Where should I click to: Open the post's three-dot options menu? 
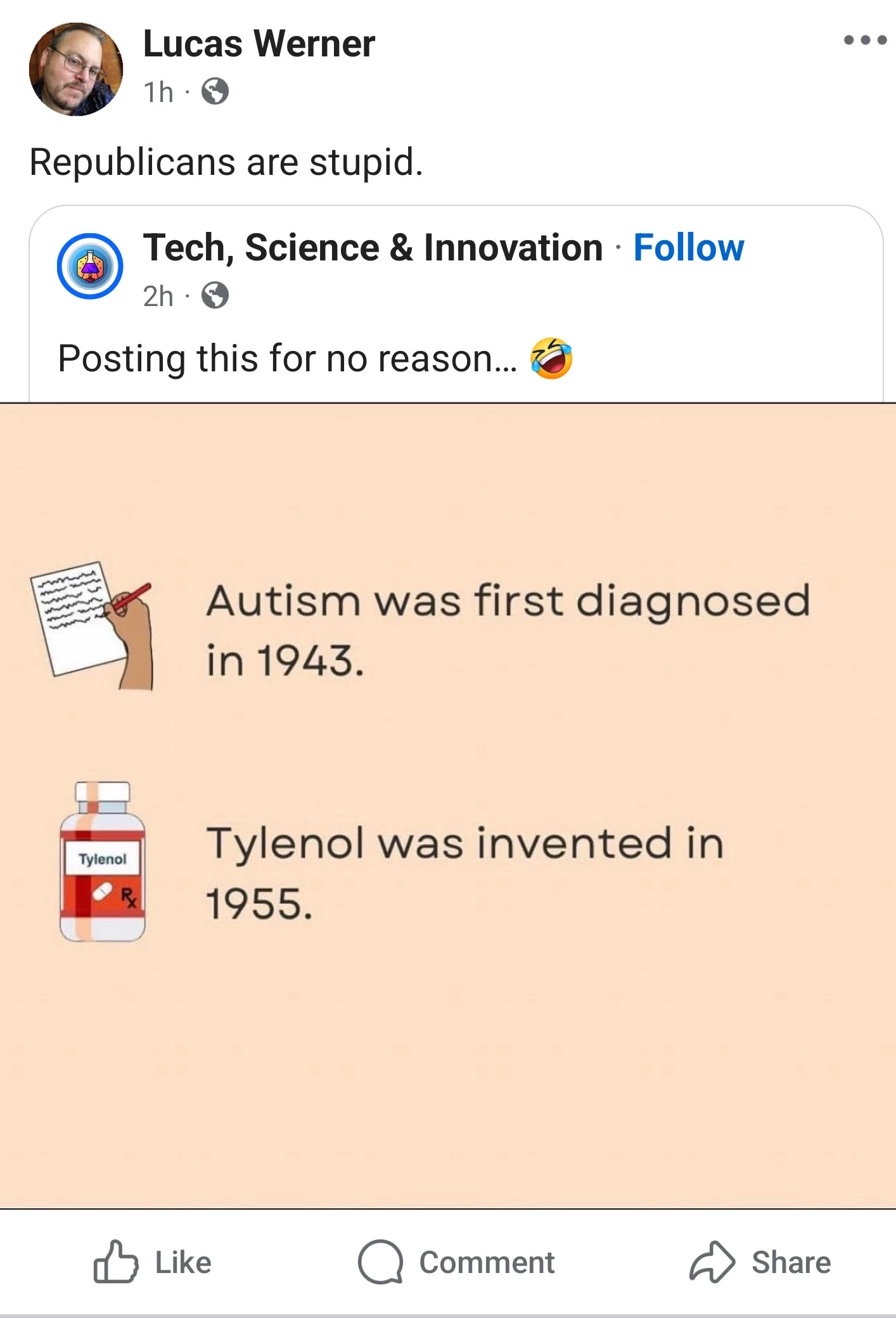tap(864, 41)
